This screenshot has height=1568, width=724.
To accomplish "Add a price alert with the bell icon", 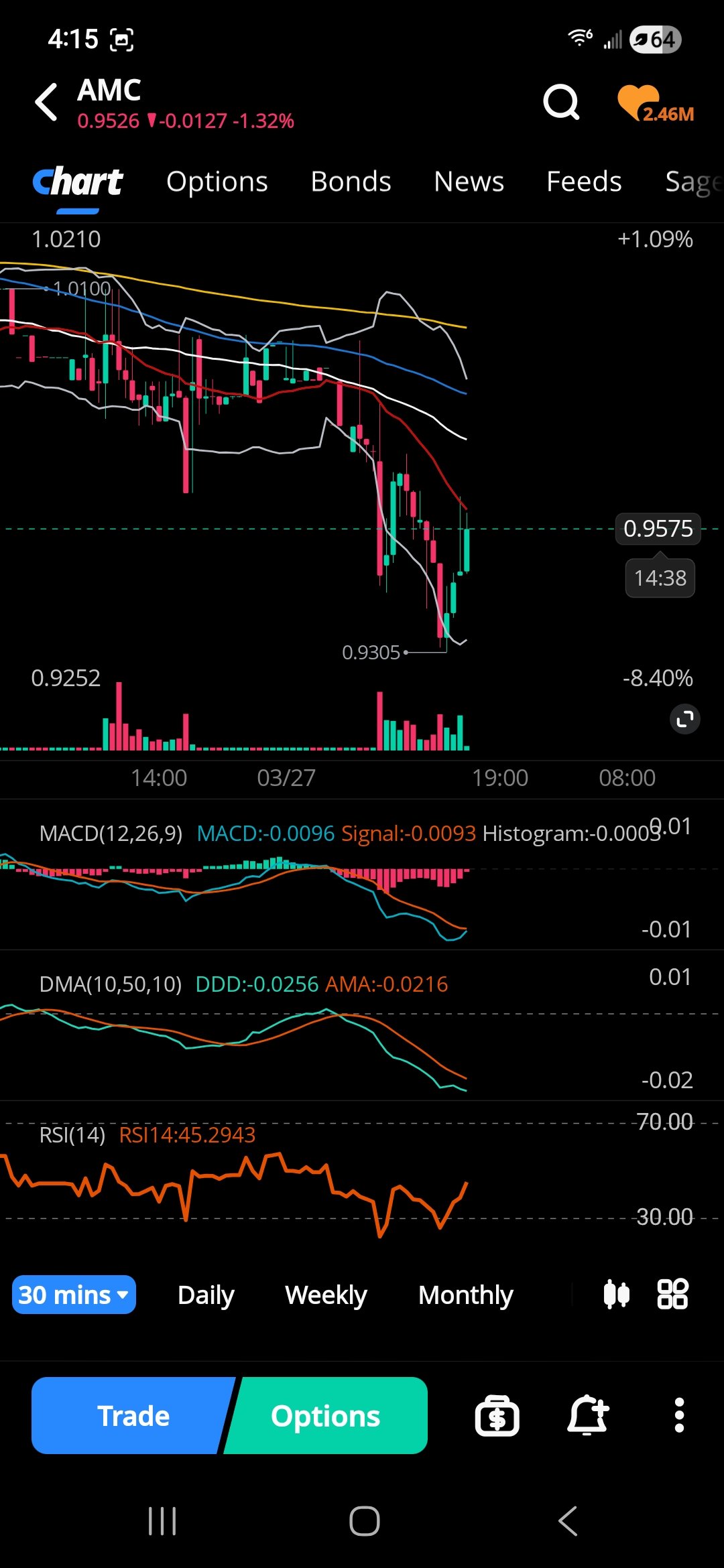I will click(588, 1415).
